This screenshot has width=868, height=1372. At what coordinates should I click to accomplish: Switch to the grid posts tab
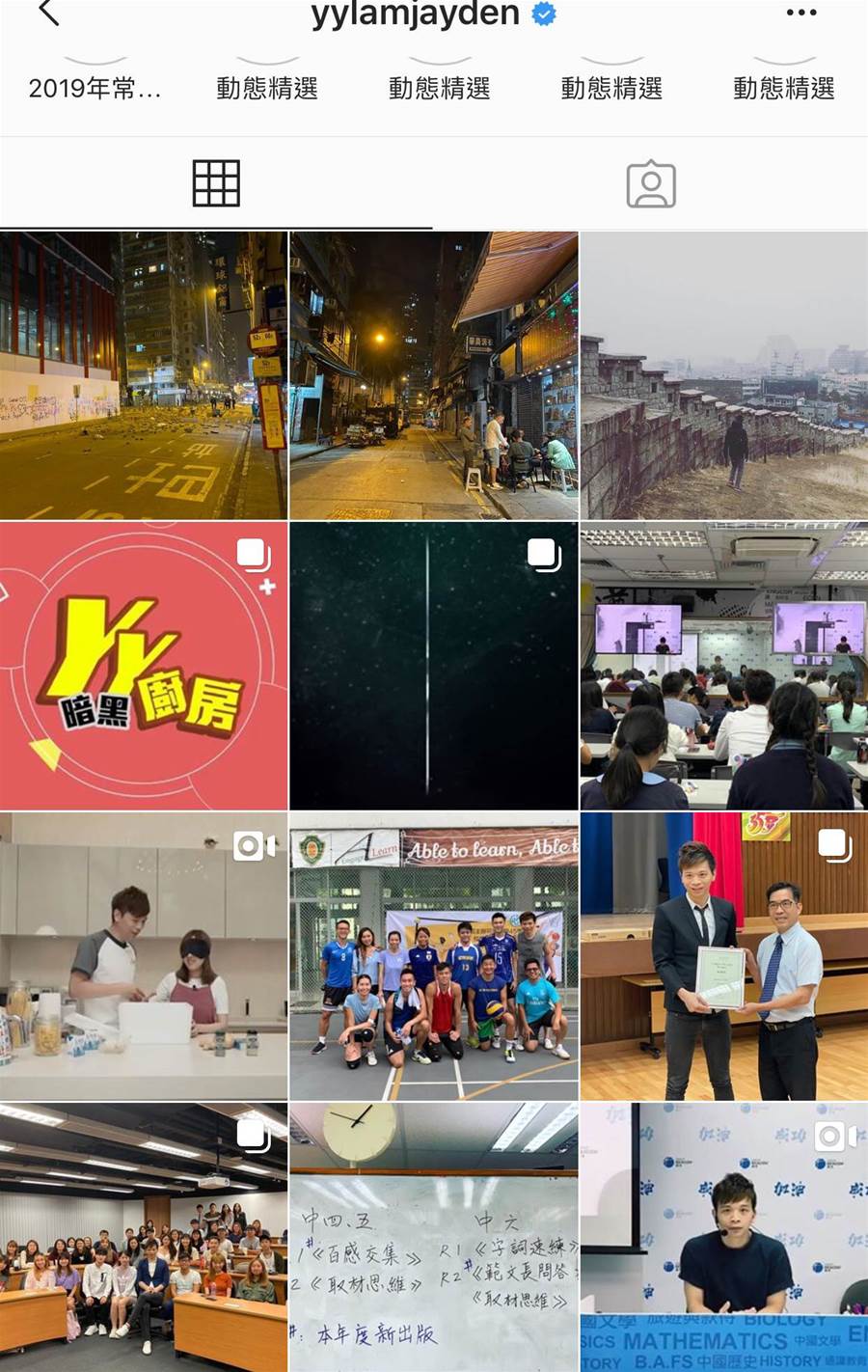216,183
